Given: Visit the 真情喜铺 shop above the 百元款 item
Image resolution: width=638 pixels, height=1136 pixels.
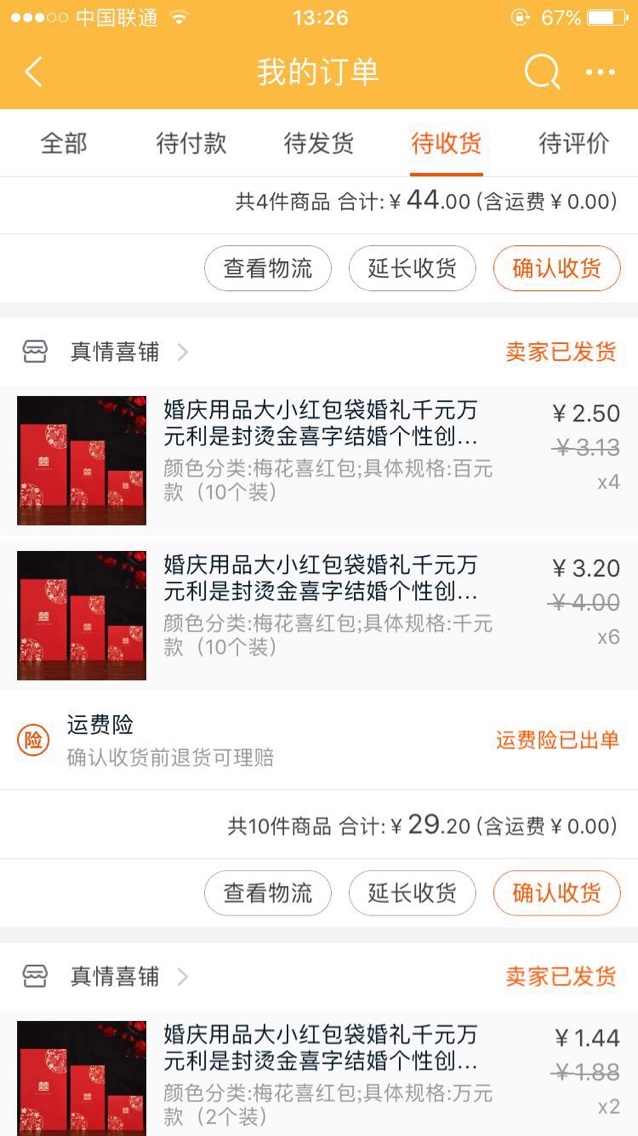Looking at the screenshot, I should pyautogui.click(x=114, y=352).
